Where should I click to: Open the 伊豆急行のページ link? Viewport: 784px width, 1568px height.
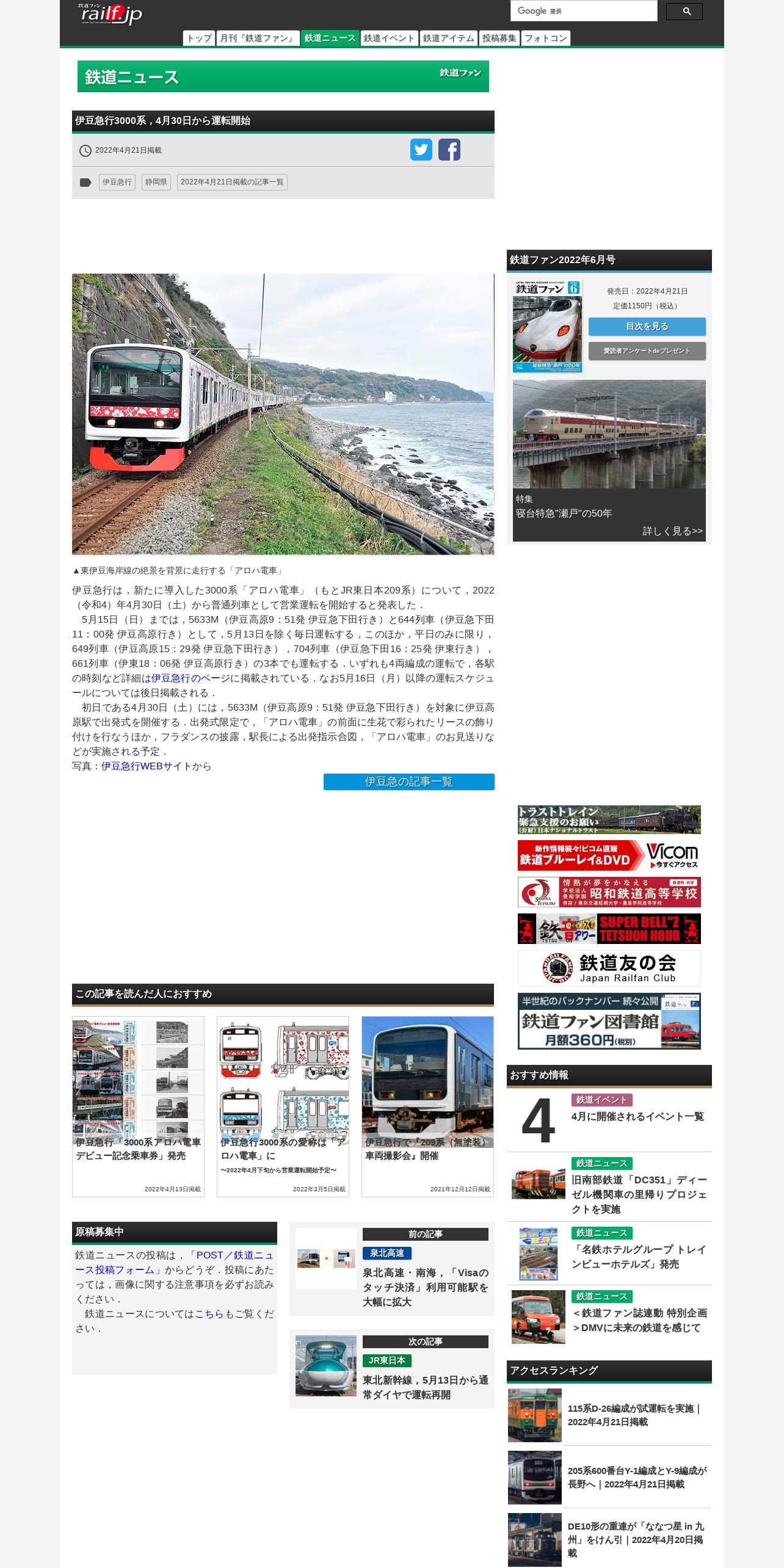coord(191,678)
